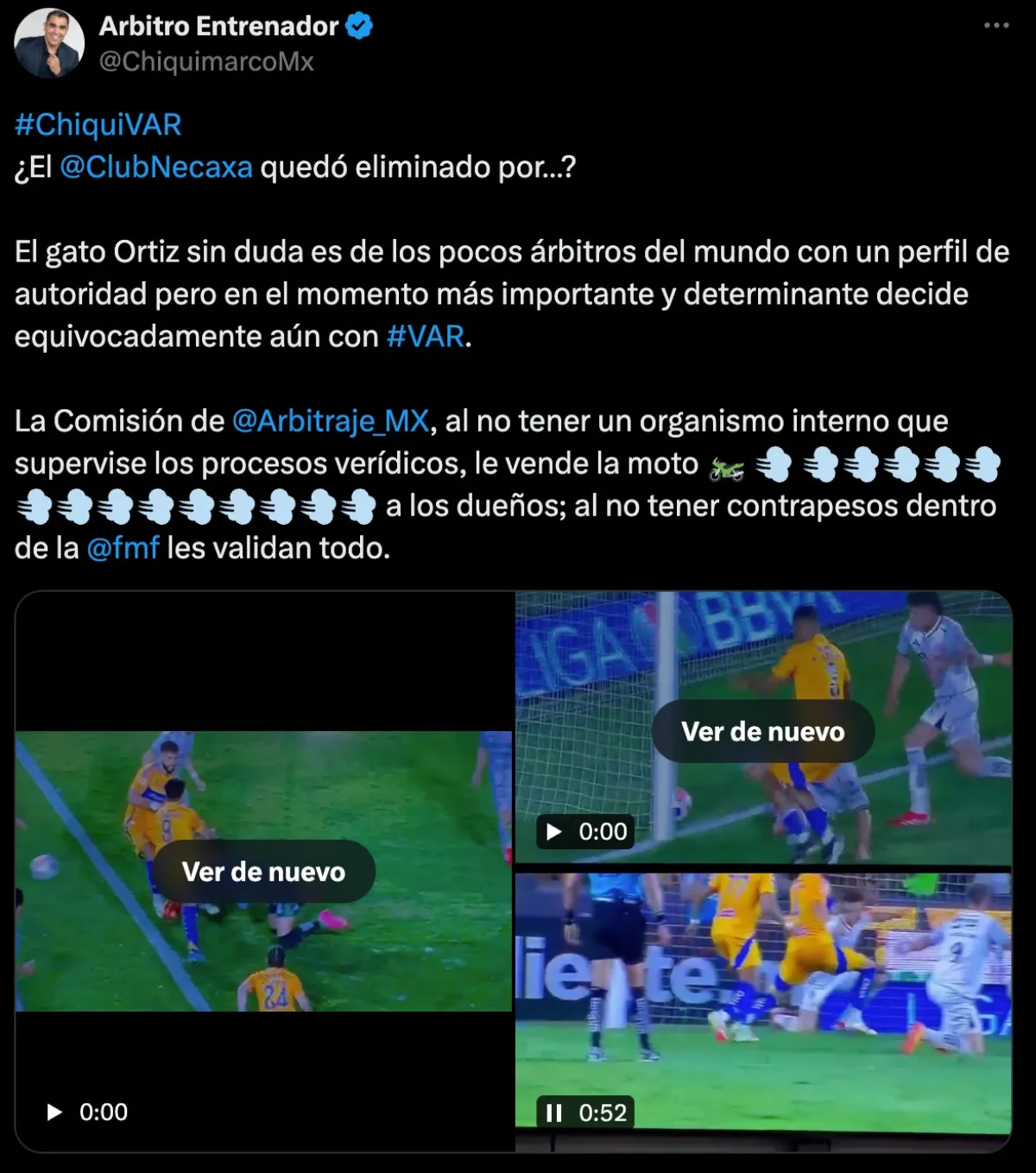Open the @fmf mention link
1036x1173 pixels.
pyautogui.click(x=123, y=546)
